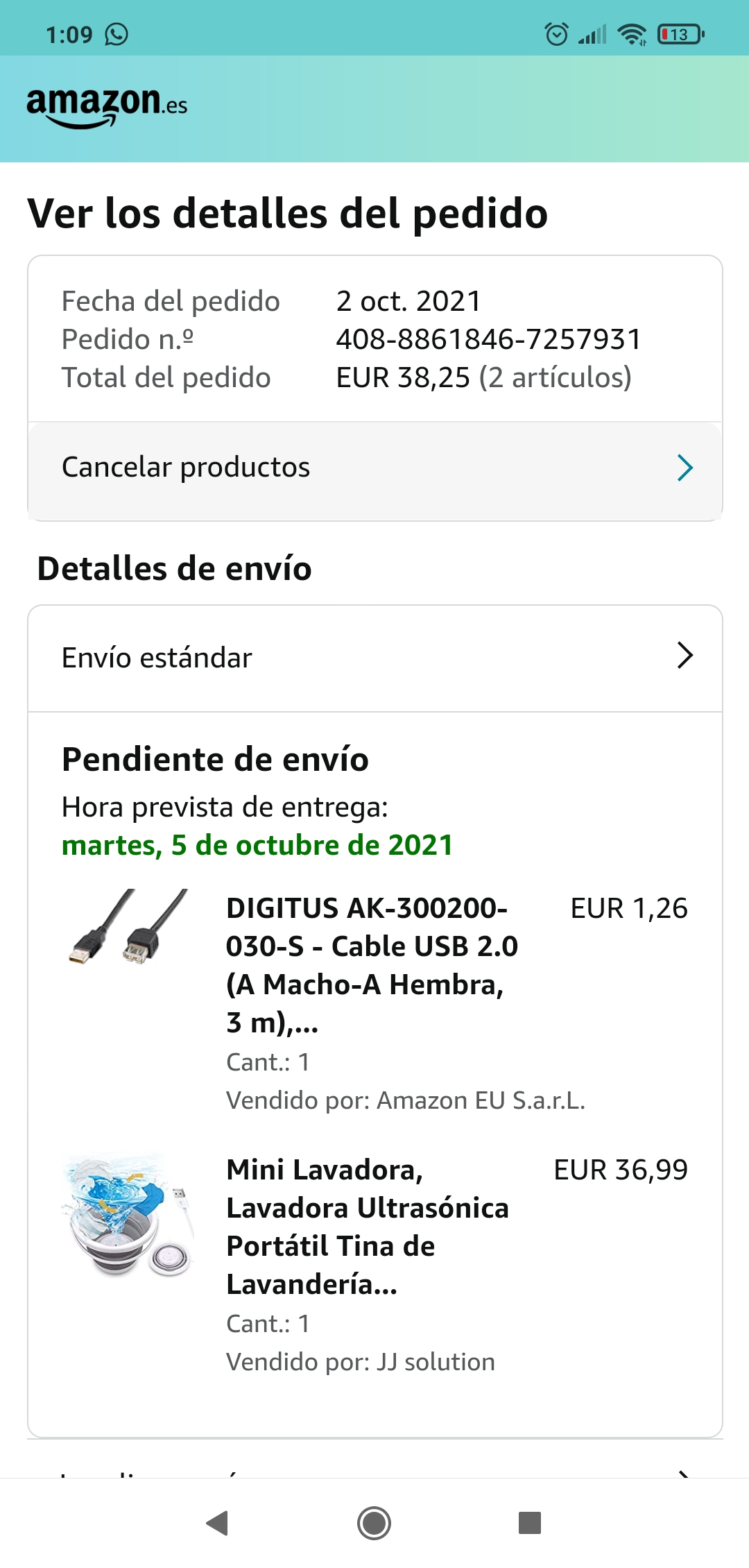Go back with the system back button
Image resolution: width=749 pixels, height=1568 pixels.
point(218,1523)
